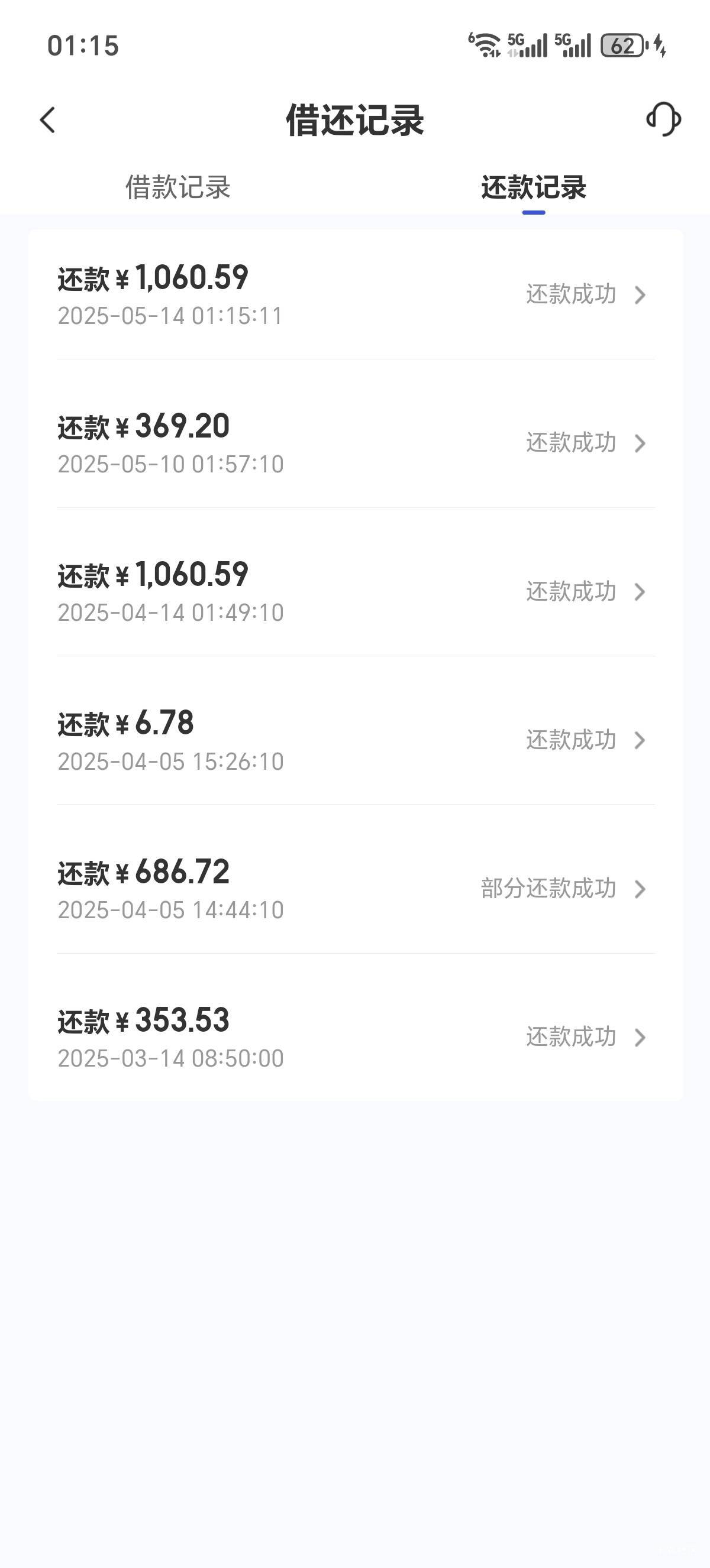Open customer service headset icon
Screen dimensions: 710x1568
click(x=663, y=119)
